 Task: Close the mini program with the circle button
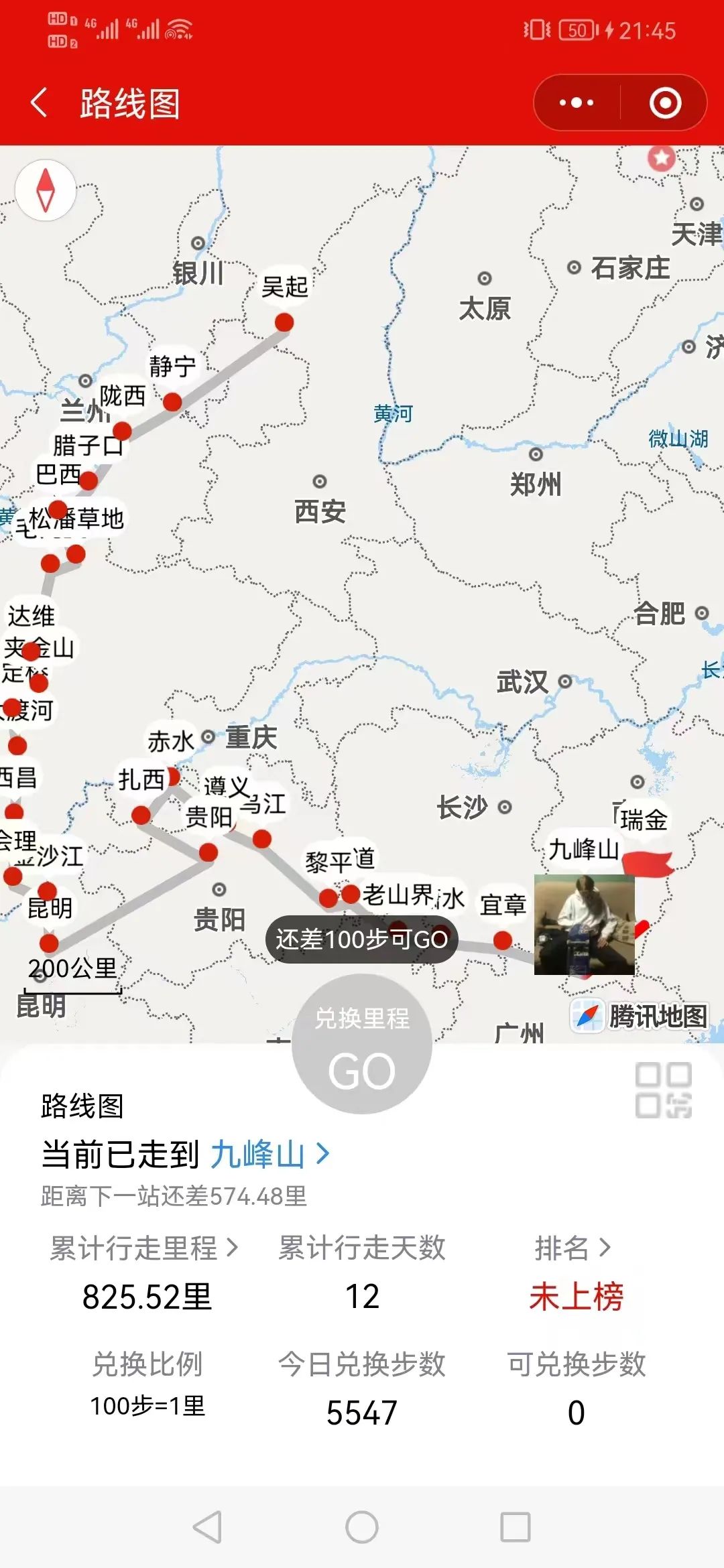[665, 103]
